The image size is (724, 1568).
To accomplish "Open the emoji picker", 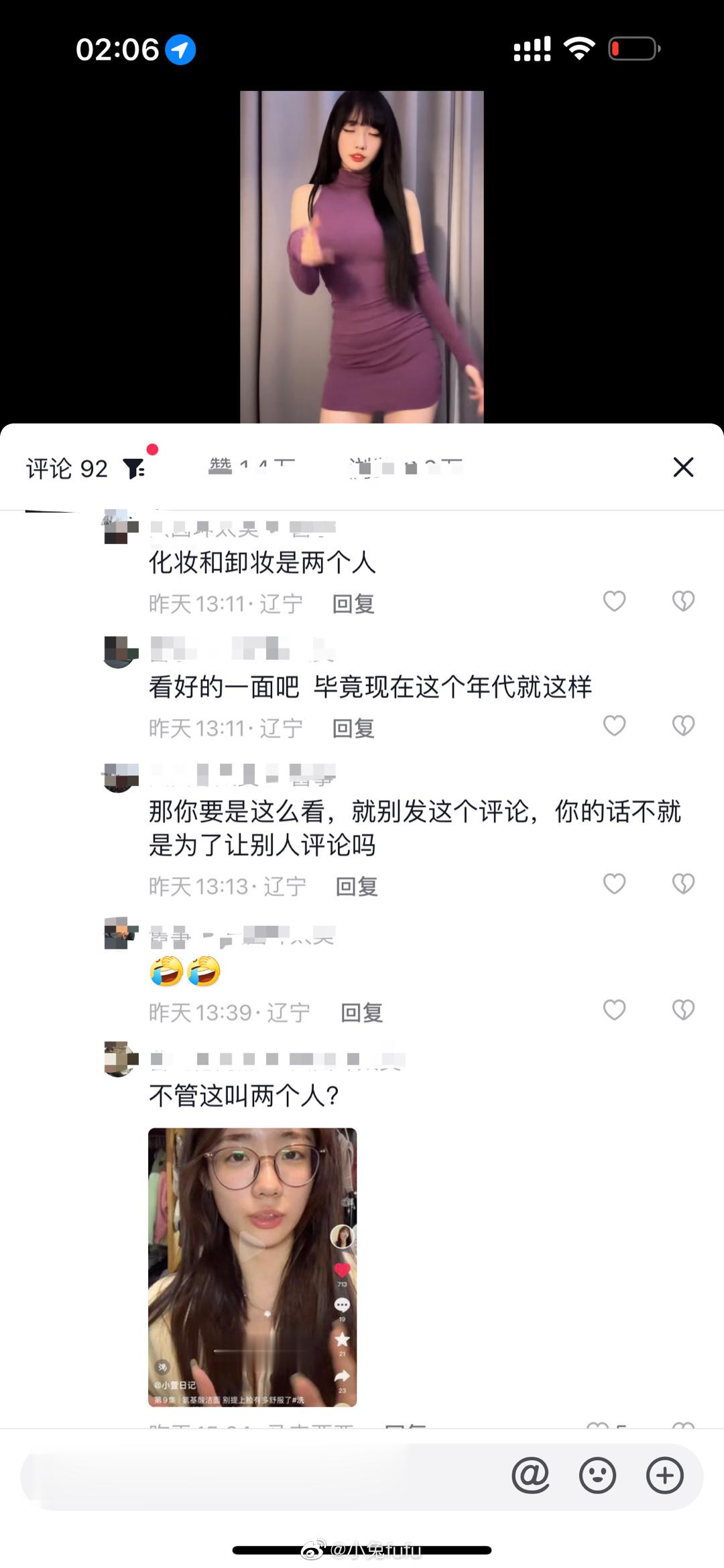I will (597, 1476).
